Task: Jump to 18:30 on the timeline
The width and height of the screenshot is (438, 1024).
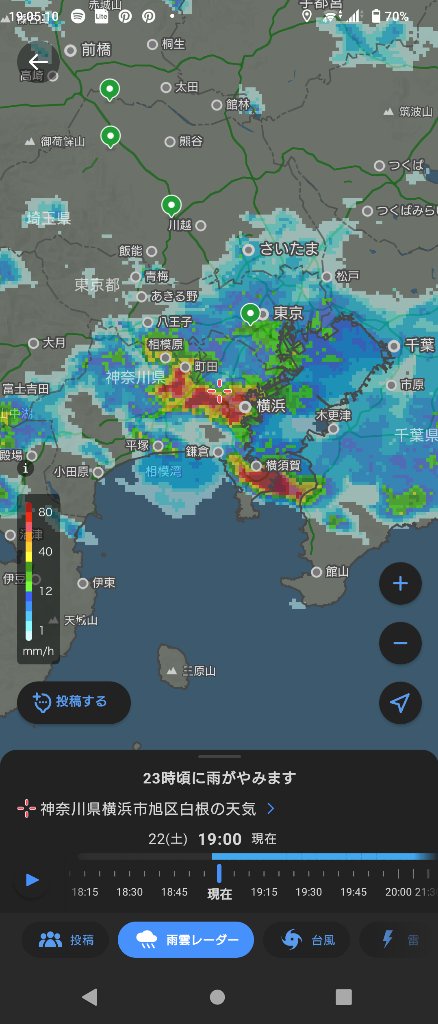Action: (130, 892)
